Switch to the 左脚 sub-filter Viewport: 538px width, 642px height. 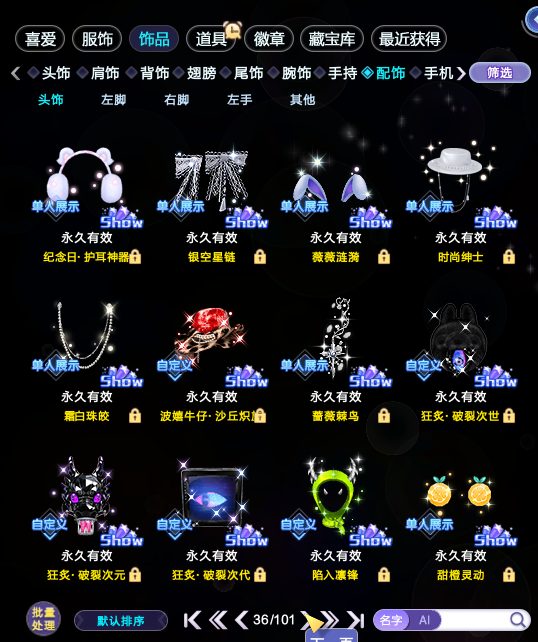113,99
